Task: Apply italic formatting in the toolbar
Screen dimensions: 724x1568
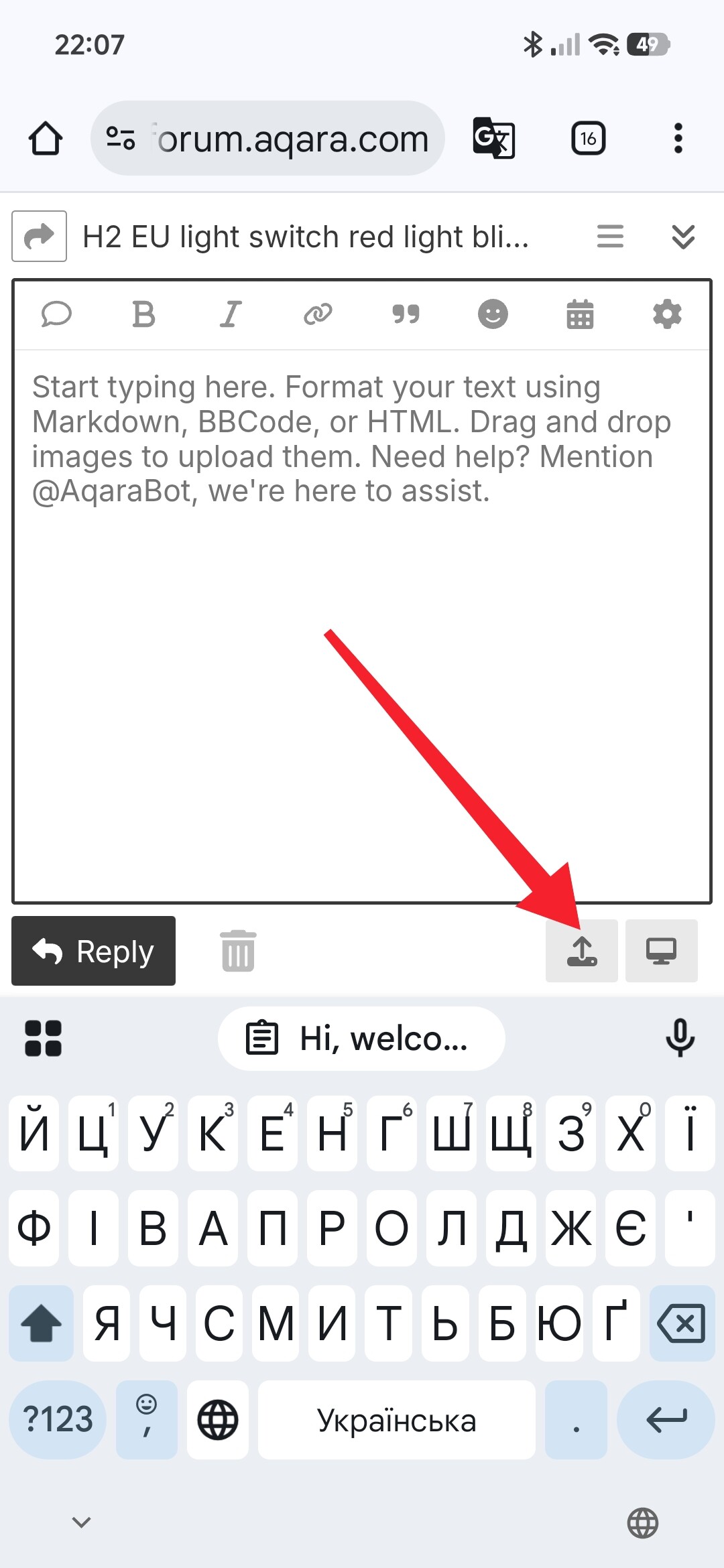Action: [231, 314]
